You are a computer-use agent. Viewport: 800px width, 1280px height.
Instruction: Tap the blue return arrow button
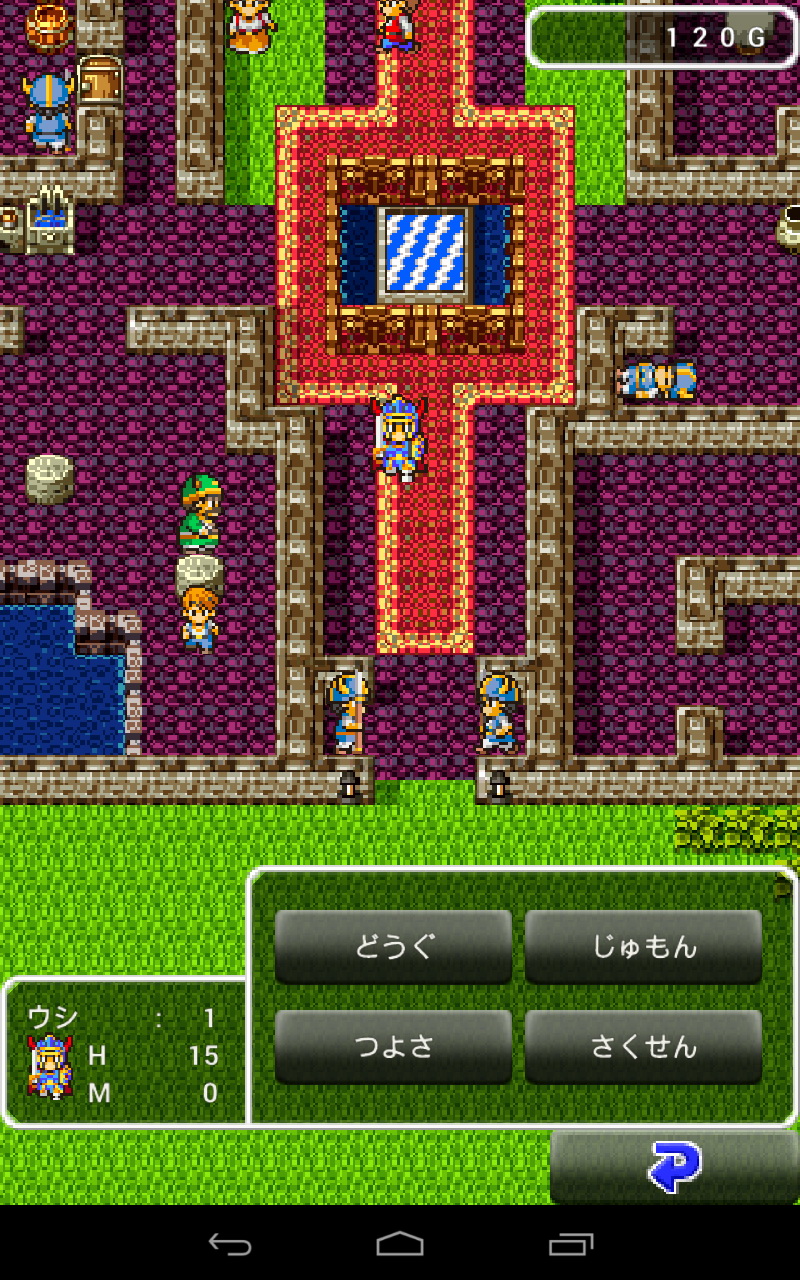coord(675,1167)
